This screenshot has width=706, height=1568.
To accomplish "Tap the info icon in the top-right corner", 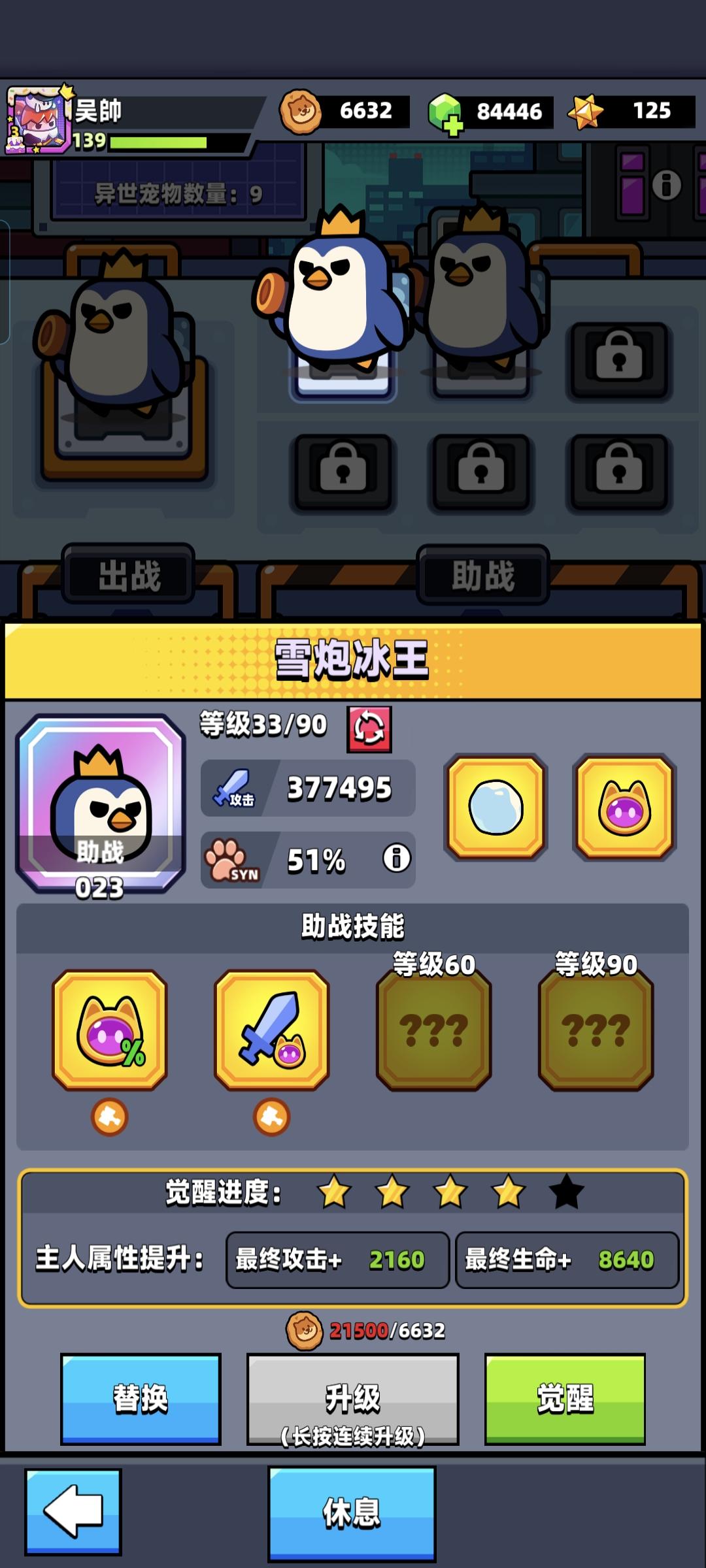I will coord(665,185).
